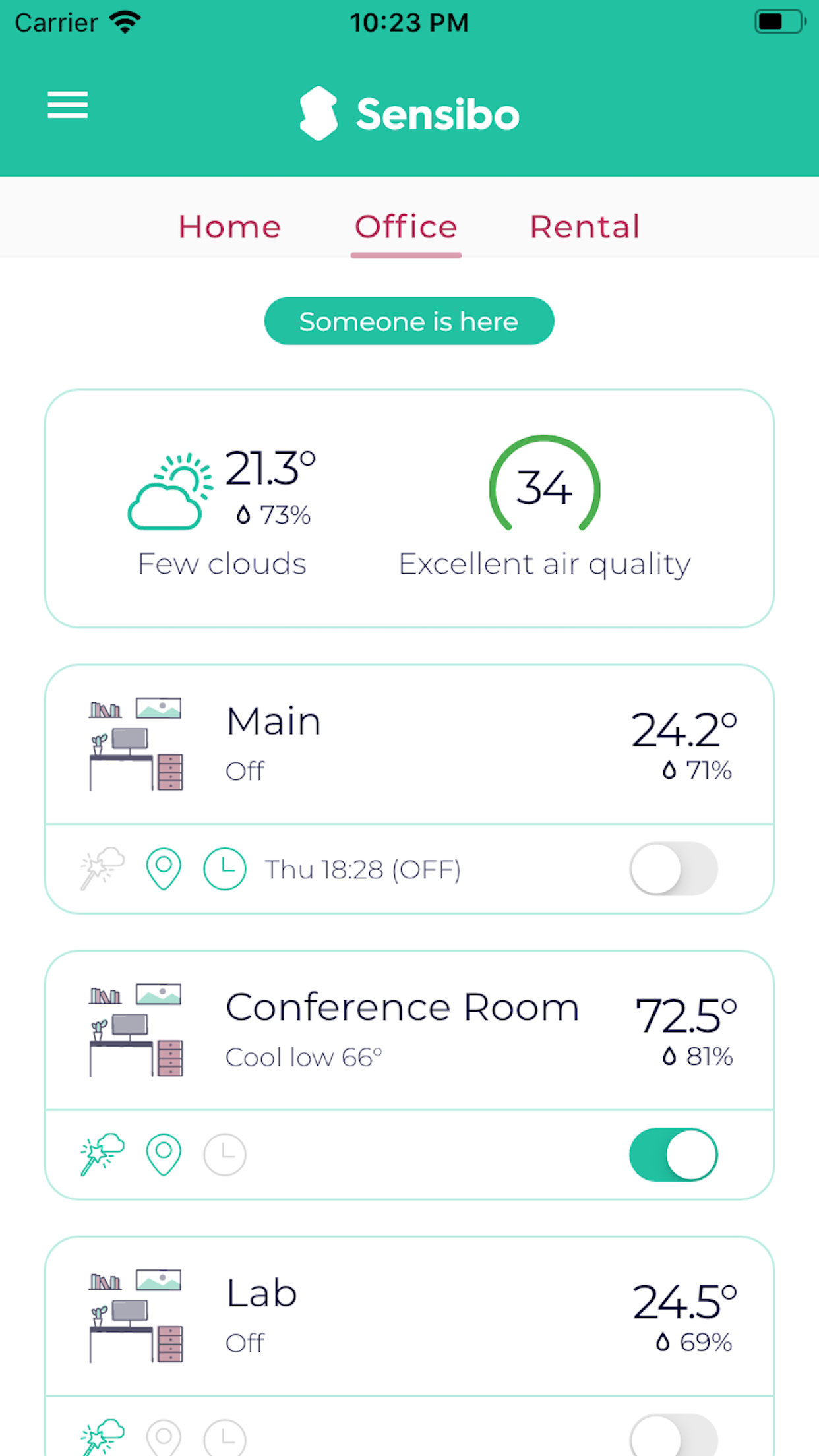
Task: Tap the Someone is here button
Action: [409, 321]
